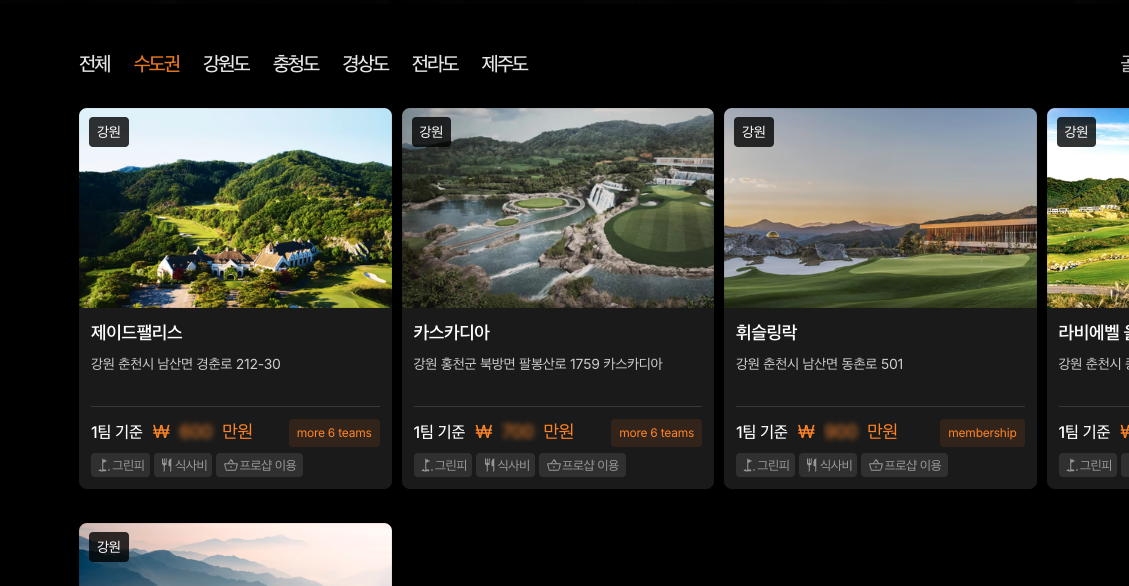The width and height of the screenshot is (1129, 586).
Task: Switch to the 전라도 tab
Action: point(435,64)
